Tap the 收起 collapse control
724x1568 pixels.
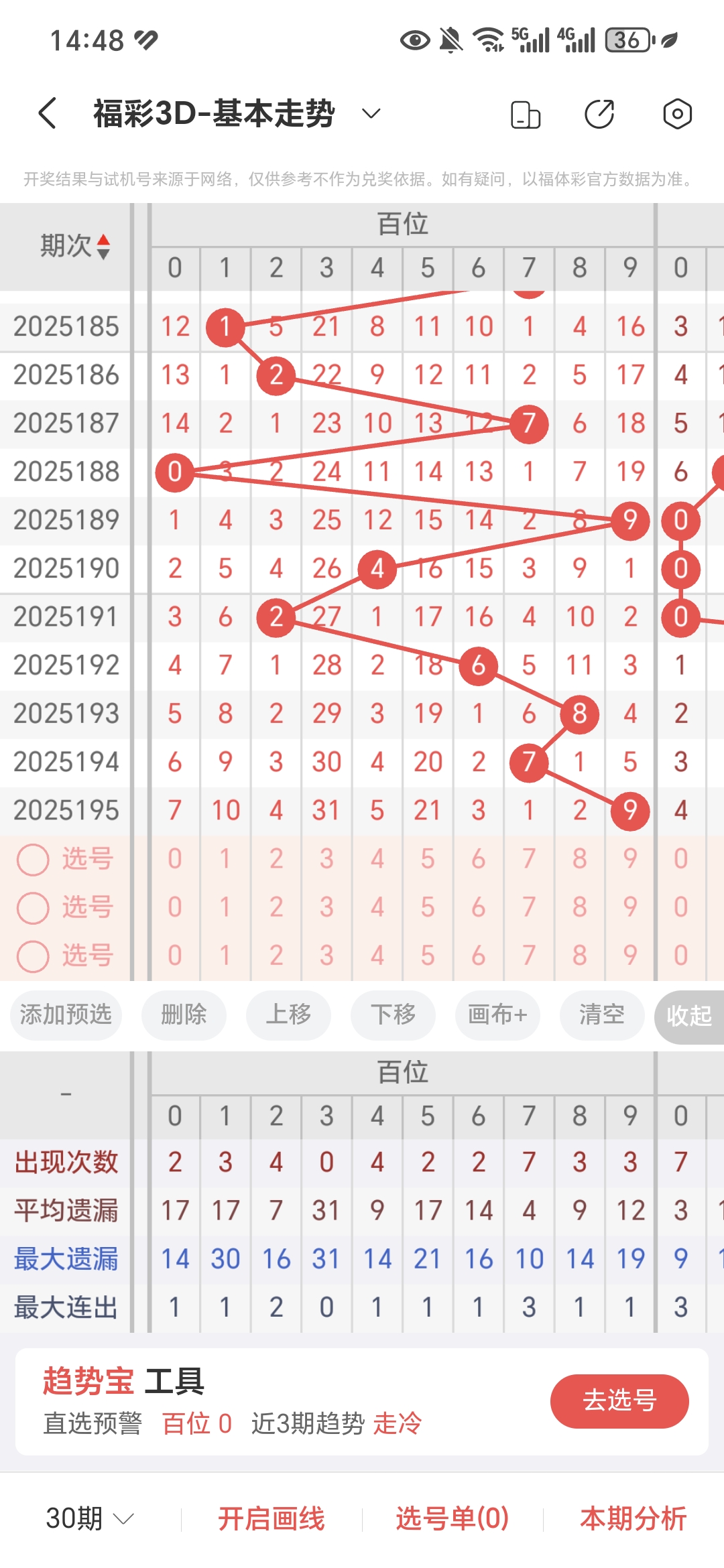689,1016
